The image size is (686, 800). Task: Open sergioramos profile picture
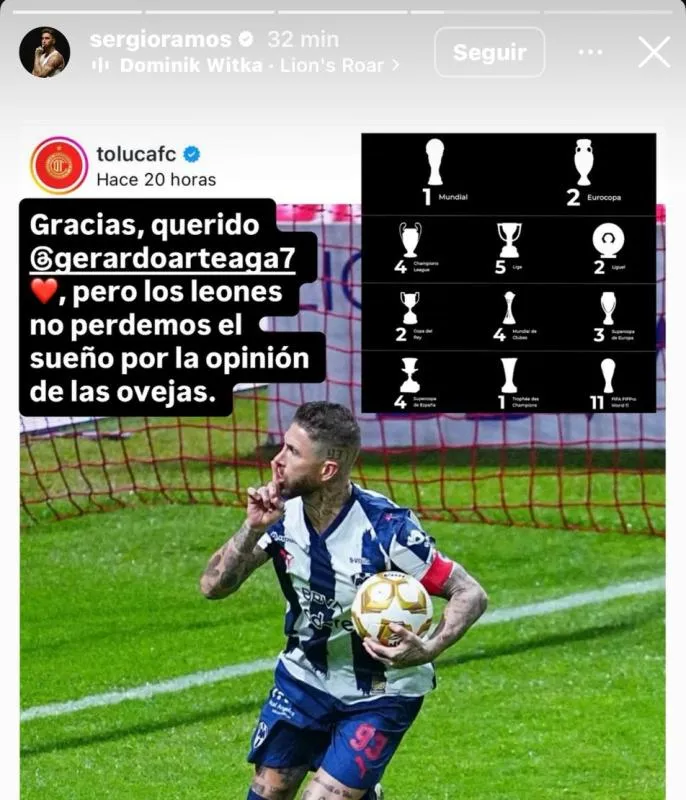point(45,52)
